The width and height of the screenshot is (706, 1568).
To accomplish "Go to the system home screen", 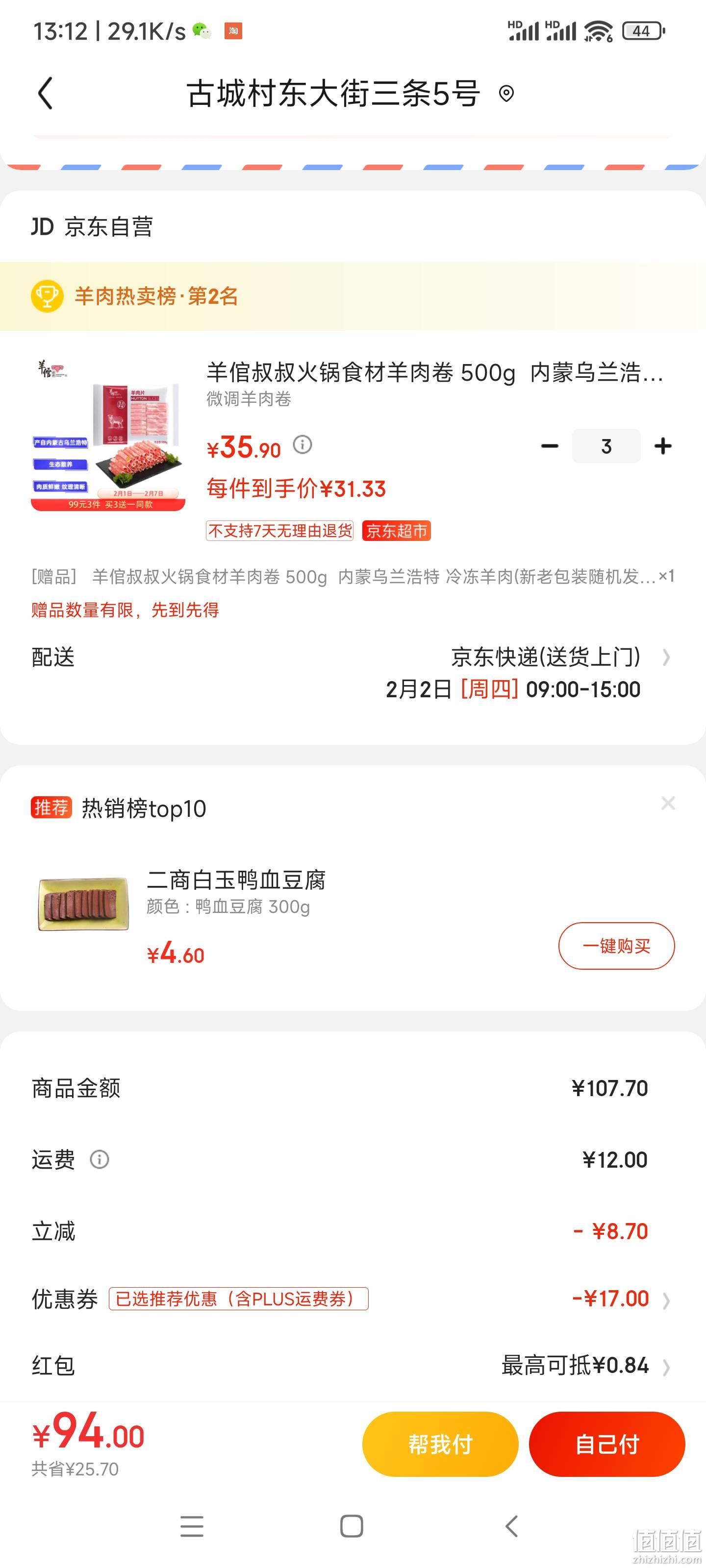I will pos(352,1526).
